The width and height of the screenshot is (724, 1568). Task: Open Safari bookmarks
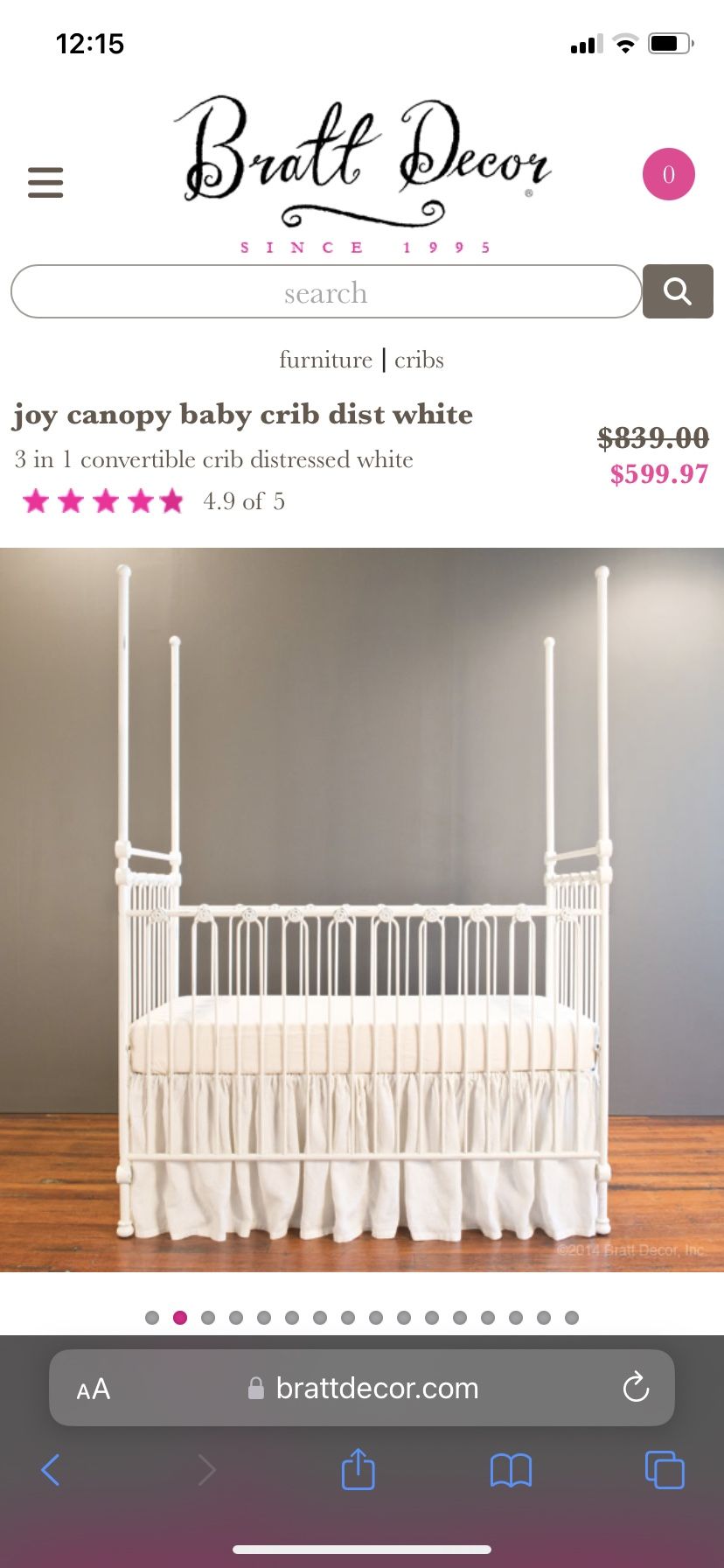pos(511,1470)
